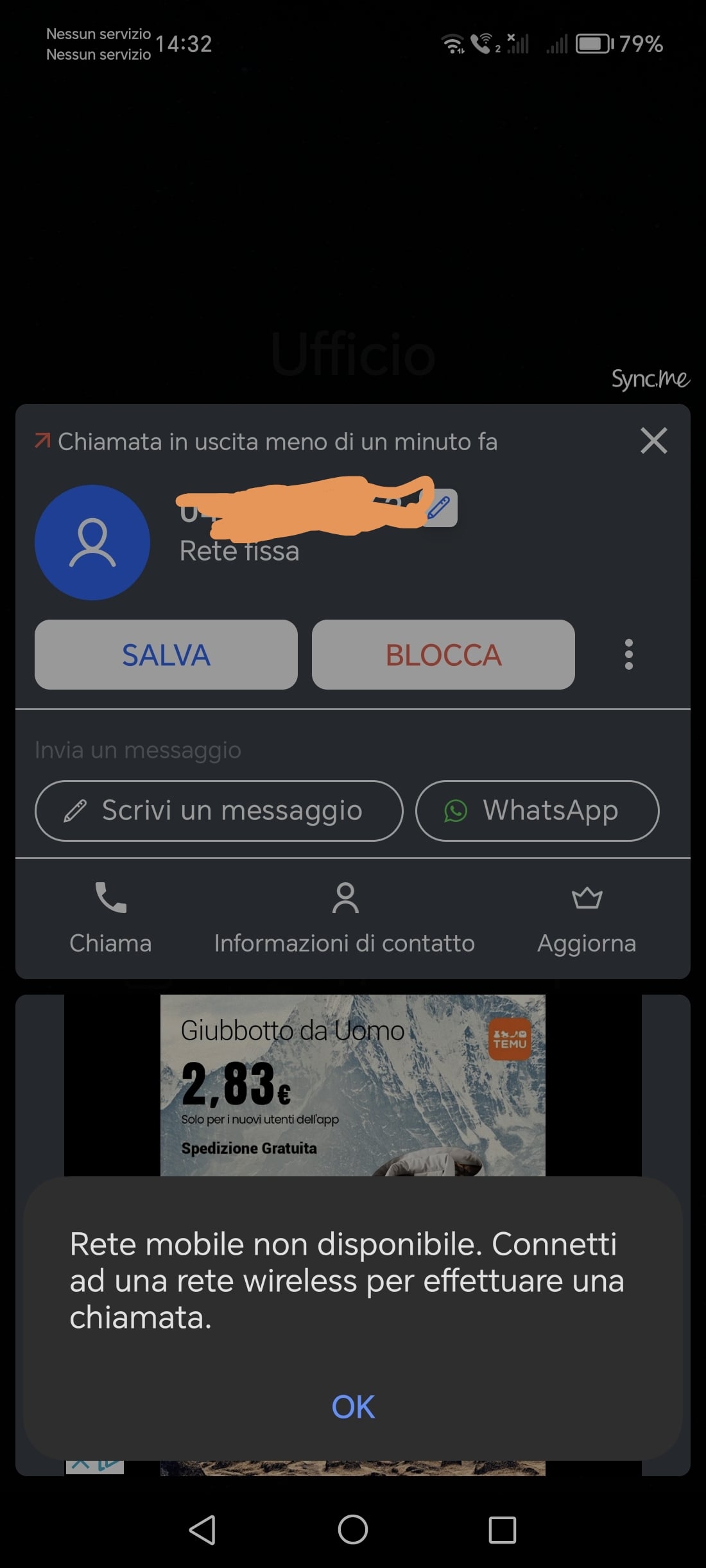The height and width of the screenshot is (1568, 706).
Task: Select Aggiorna upgrade option
Action: click(587, 918)
